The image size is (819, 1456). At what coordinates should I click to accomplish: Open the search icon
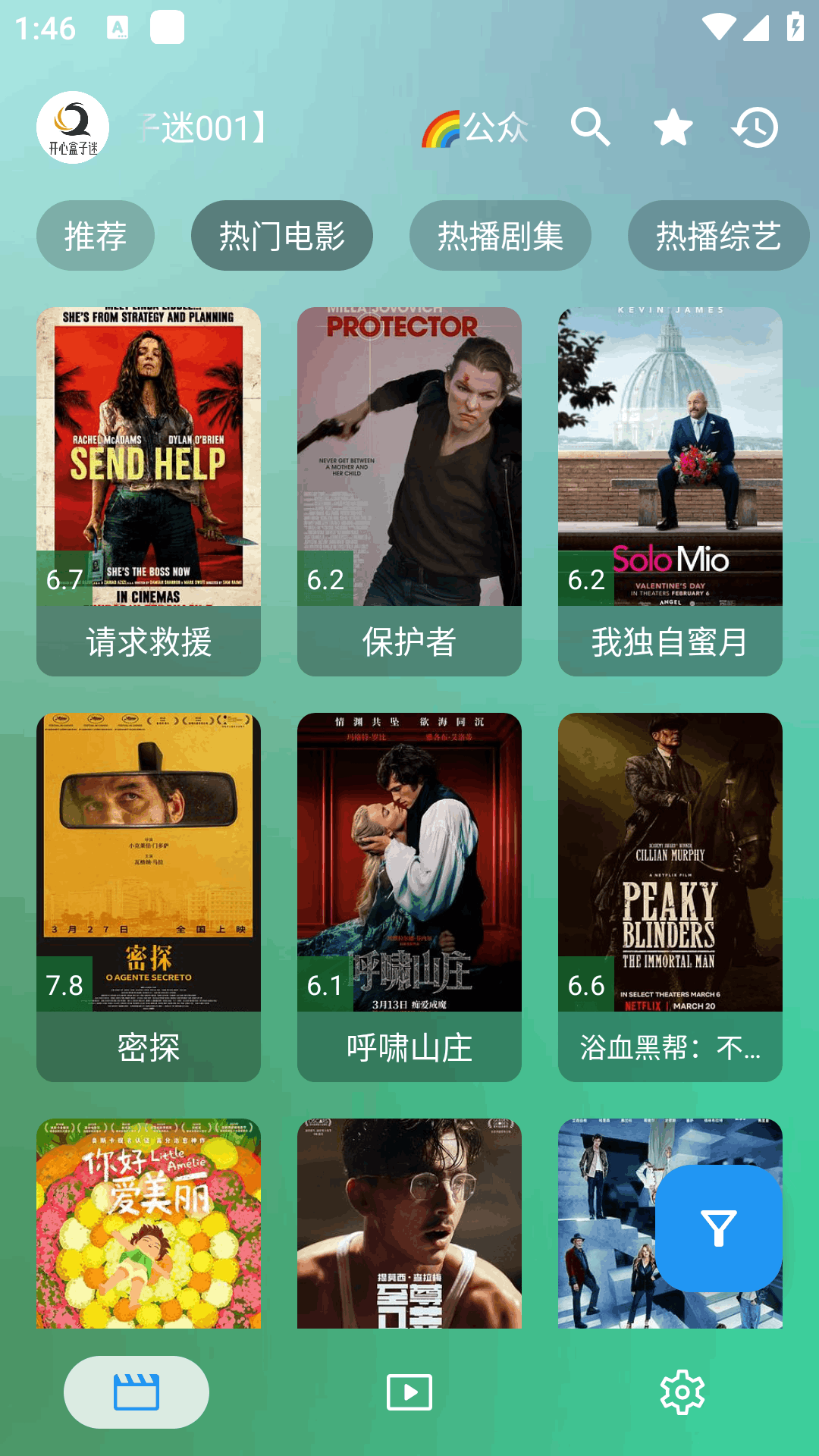click(590, 127)
